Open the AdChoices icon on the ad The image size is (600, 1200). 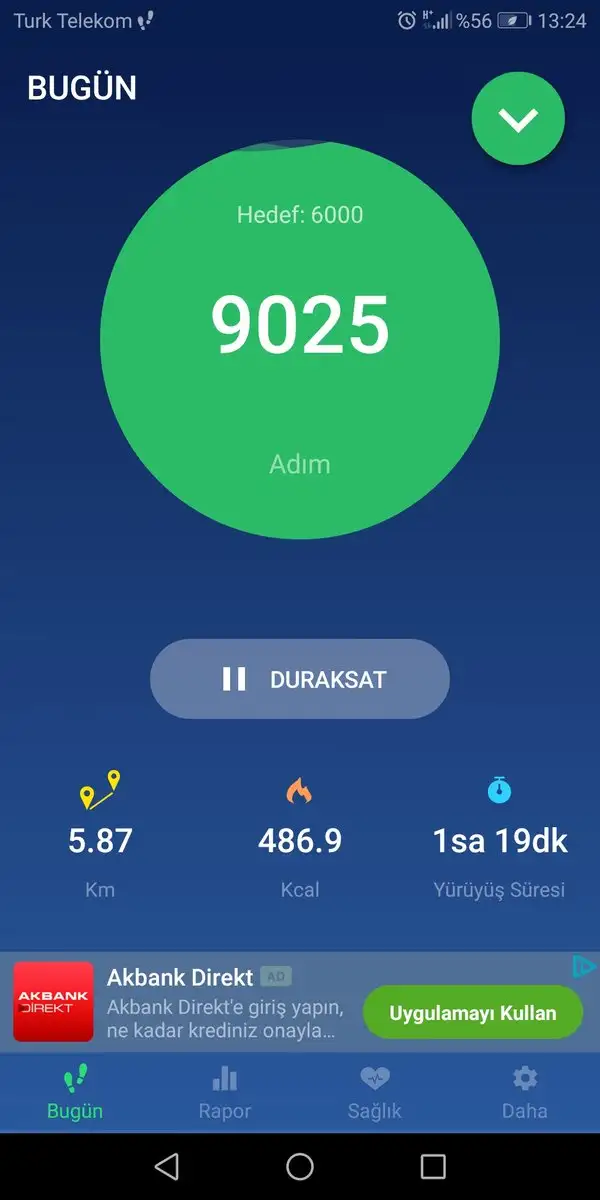click(584, 966)
